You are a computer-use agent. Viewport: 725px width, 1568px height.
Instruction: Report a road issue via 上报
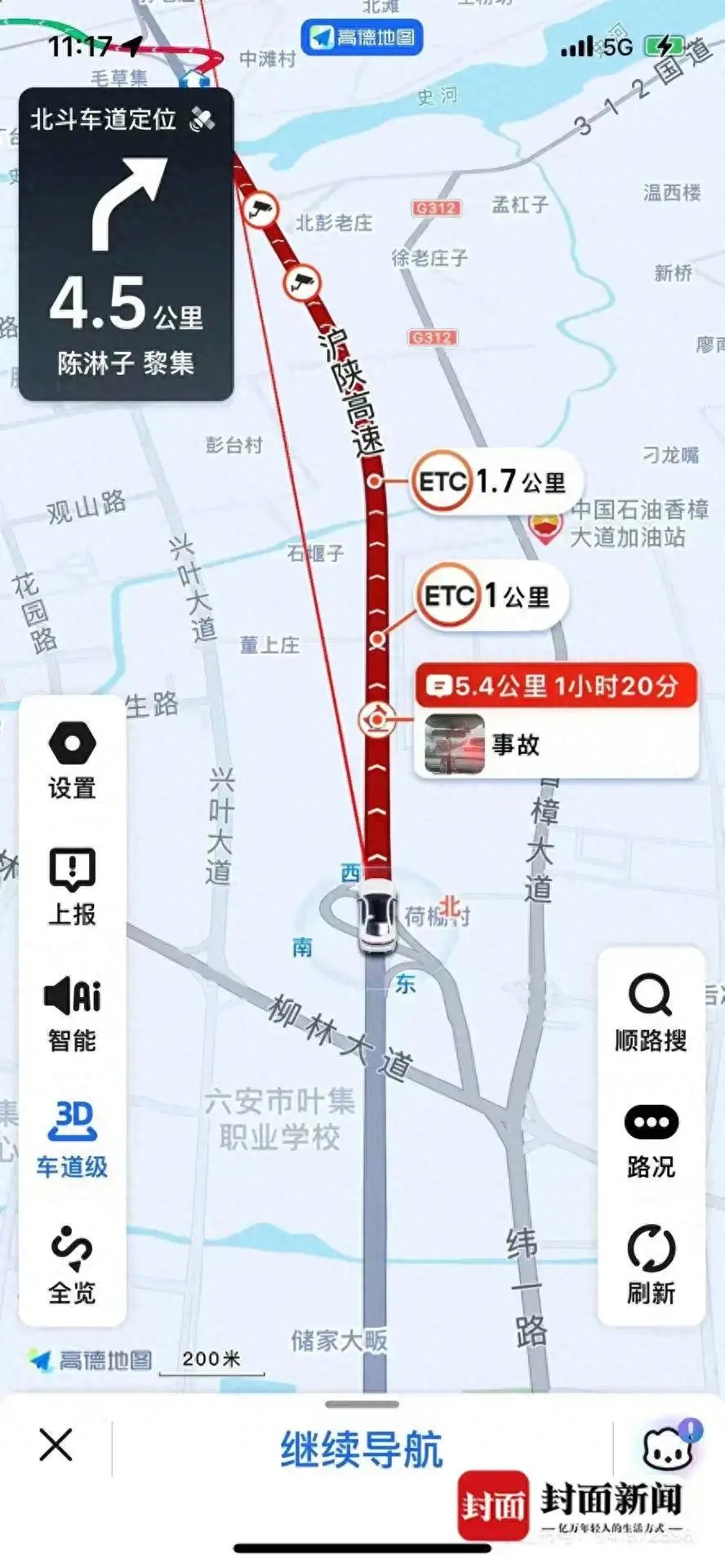(x=72, y=888)
